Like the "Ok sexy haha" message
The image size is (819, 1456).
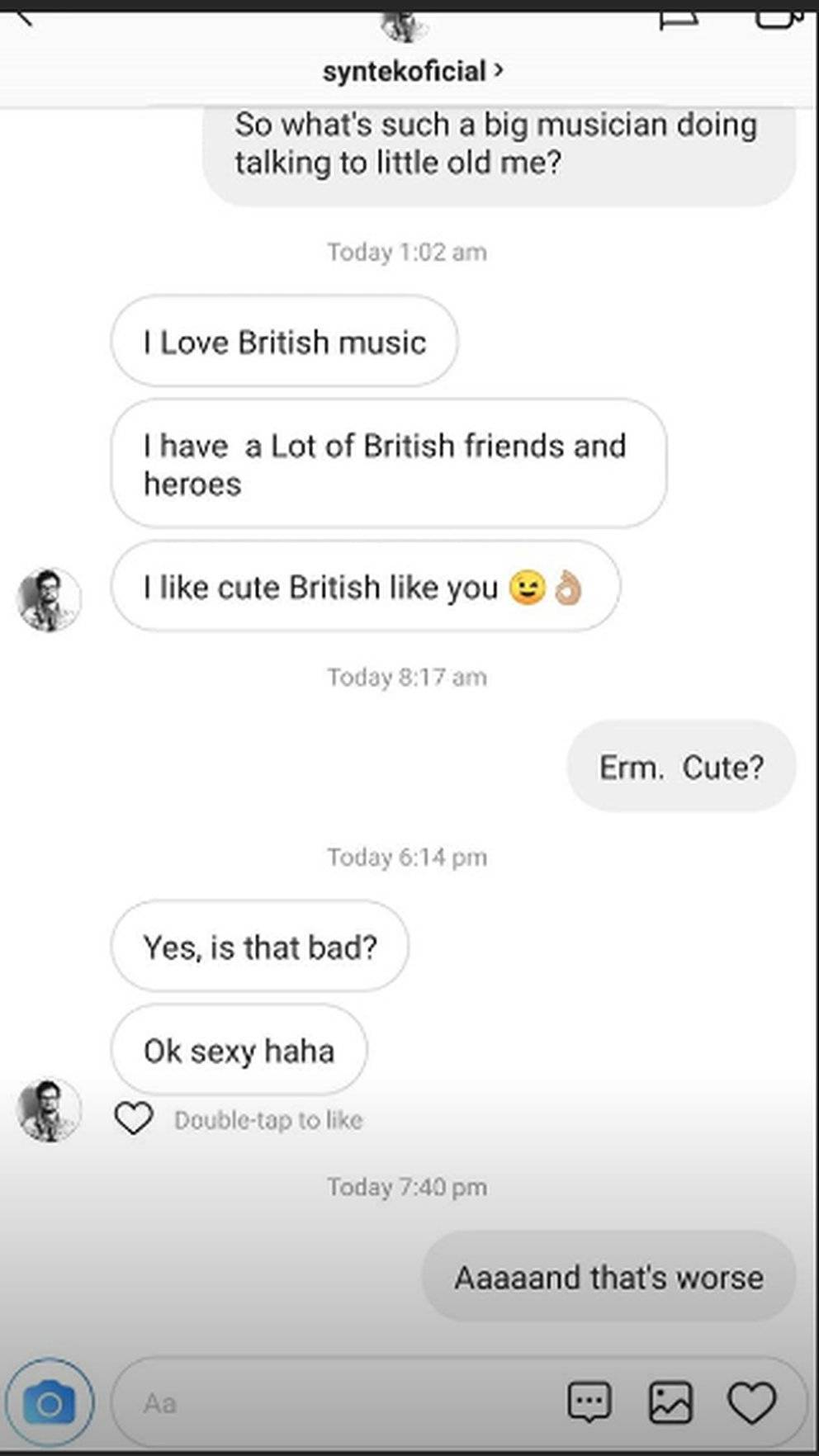(x=134, y=1119)
